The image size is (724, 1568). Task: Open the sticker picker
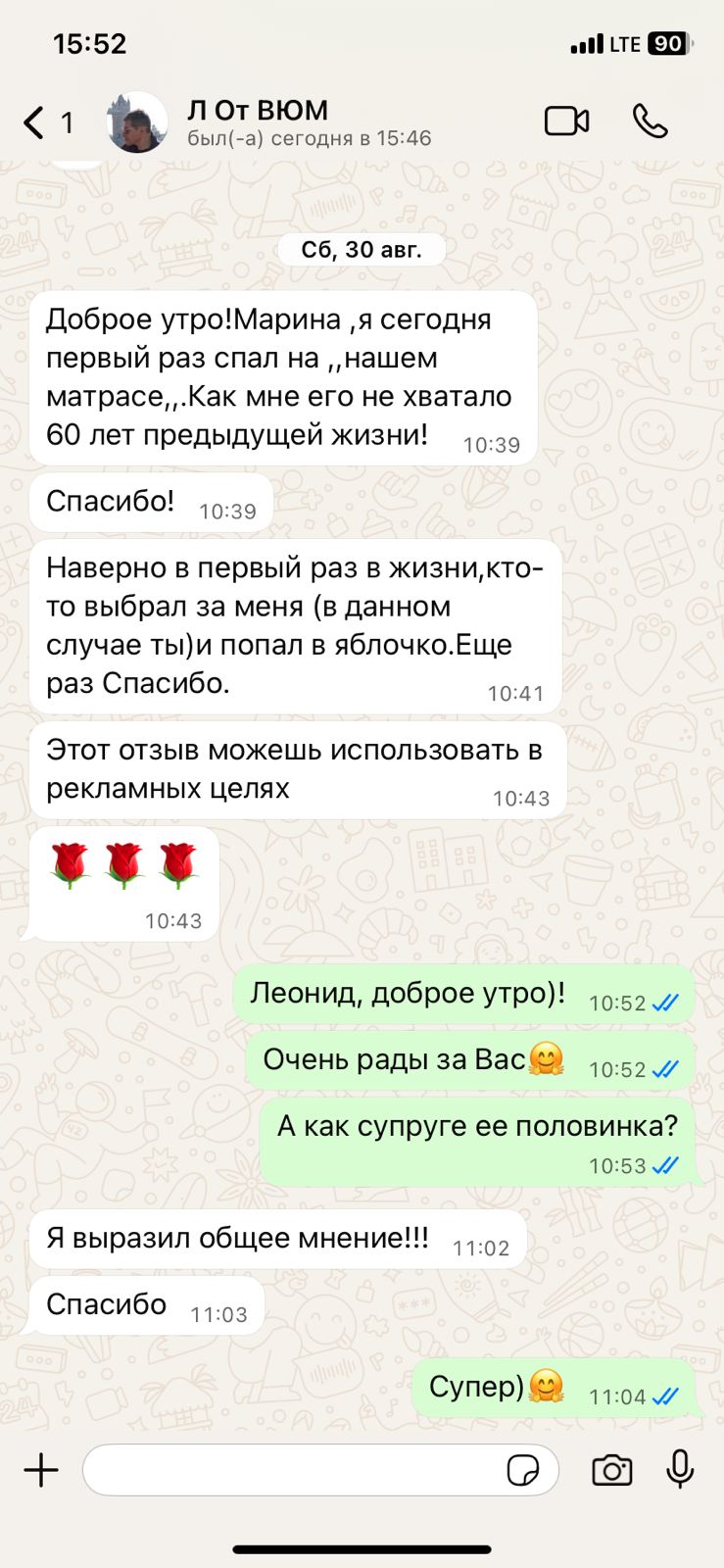click(523, 1470)
